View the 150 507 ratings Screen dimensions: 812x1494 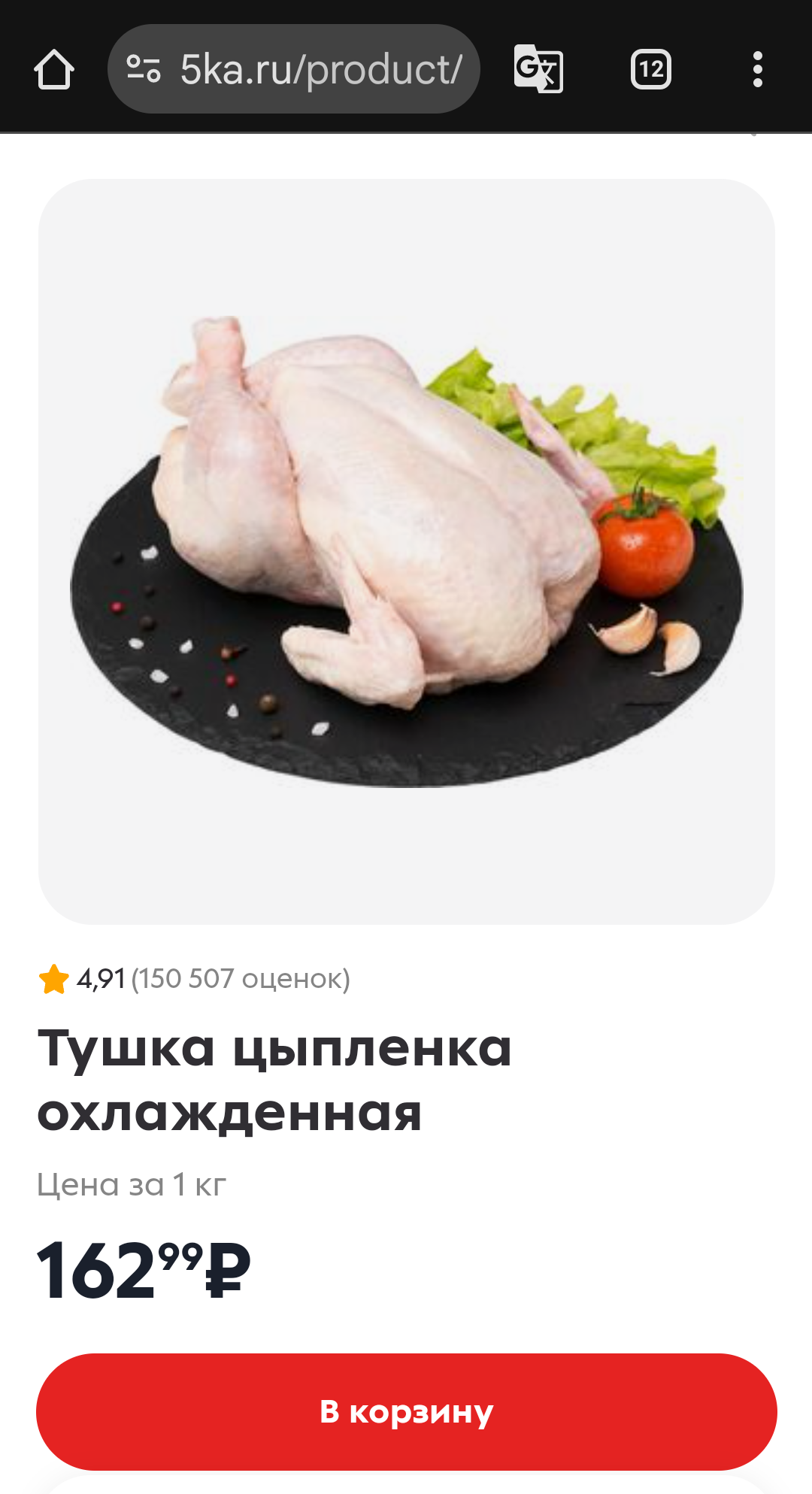(240, 979)
